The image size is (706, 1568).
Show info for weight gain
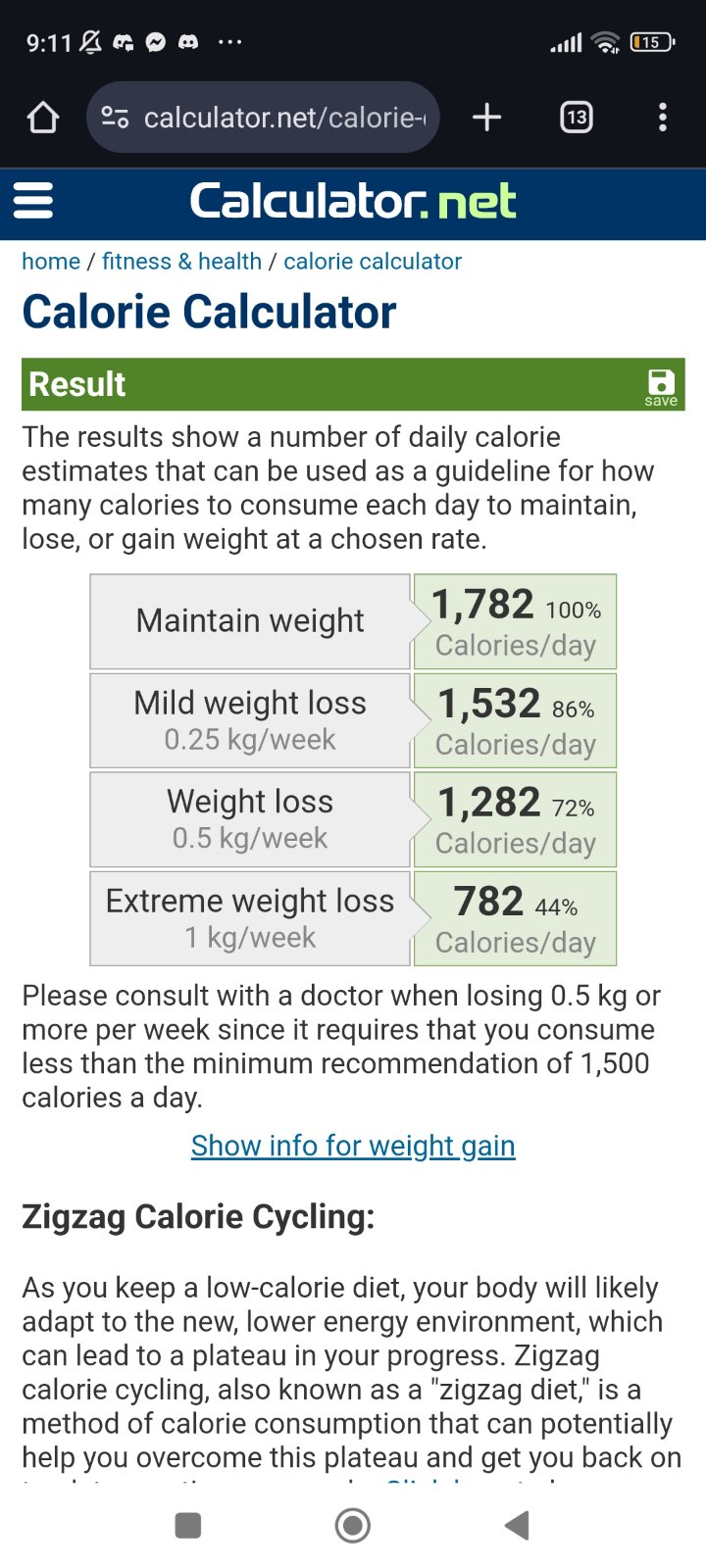point(353,1146)
